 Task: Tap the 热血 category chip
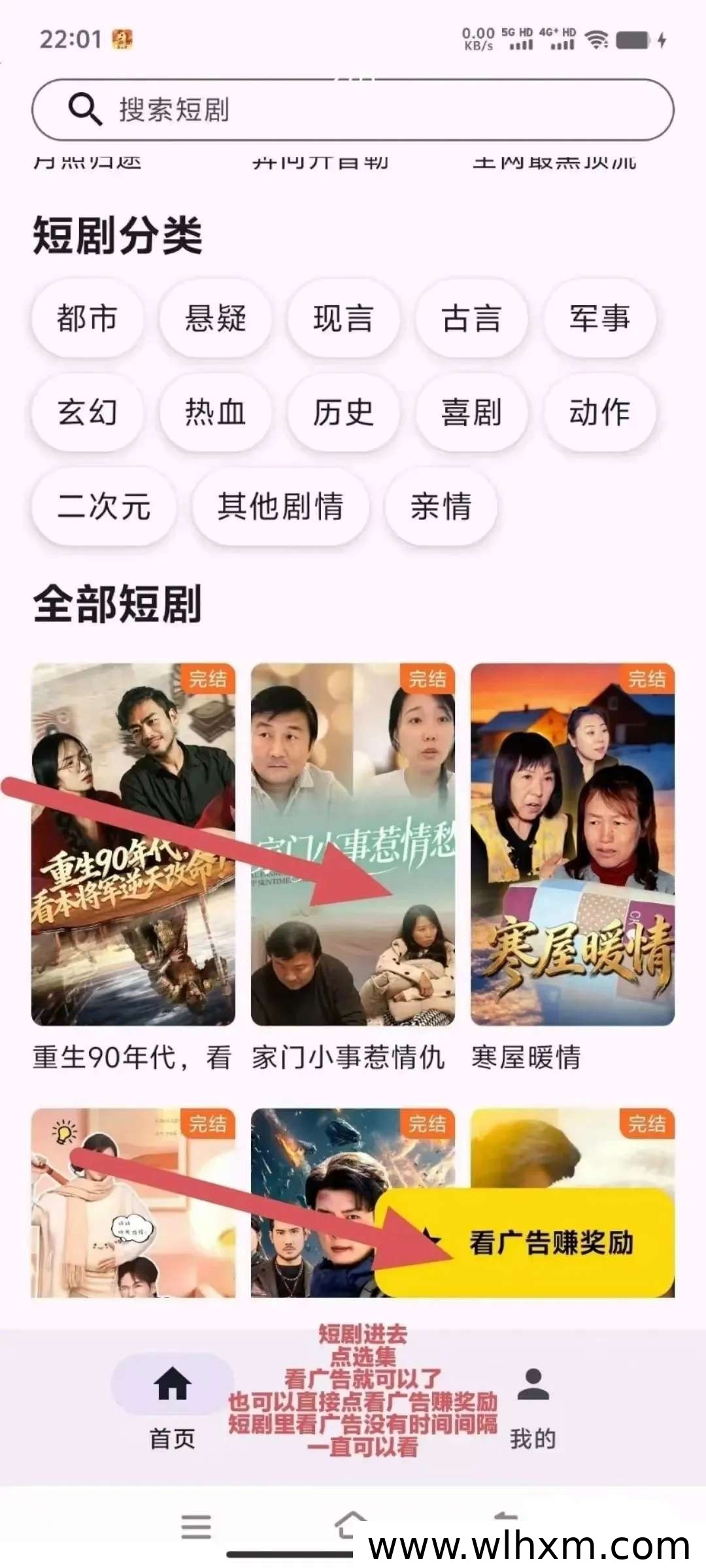[215, 412]
